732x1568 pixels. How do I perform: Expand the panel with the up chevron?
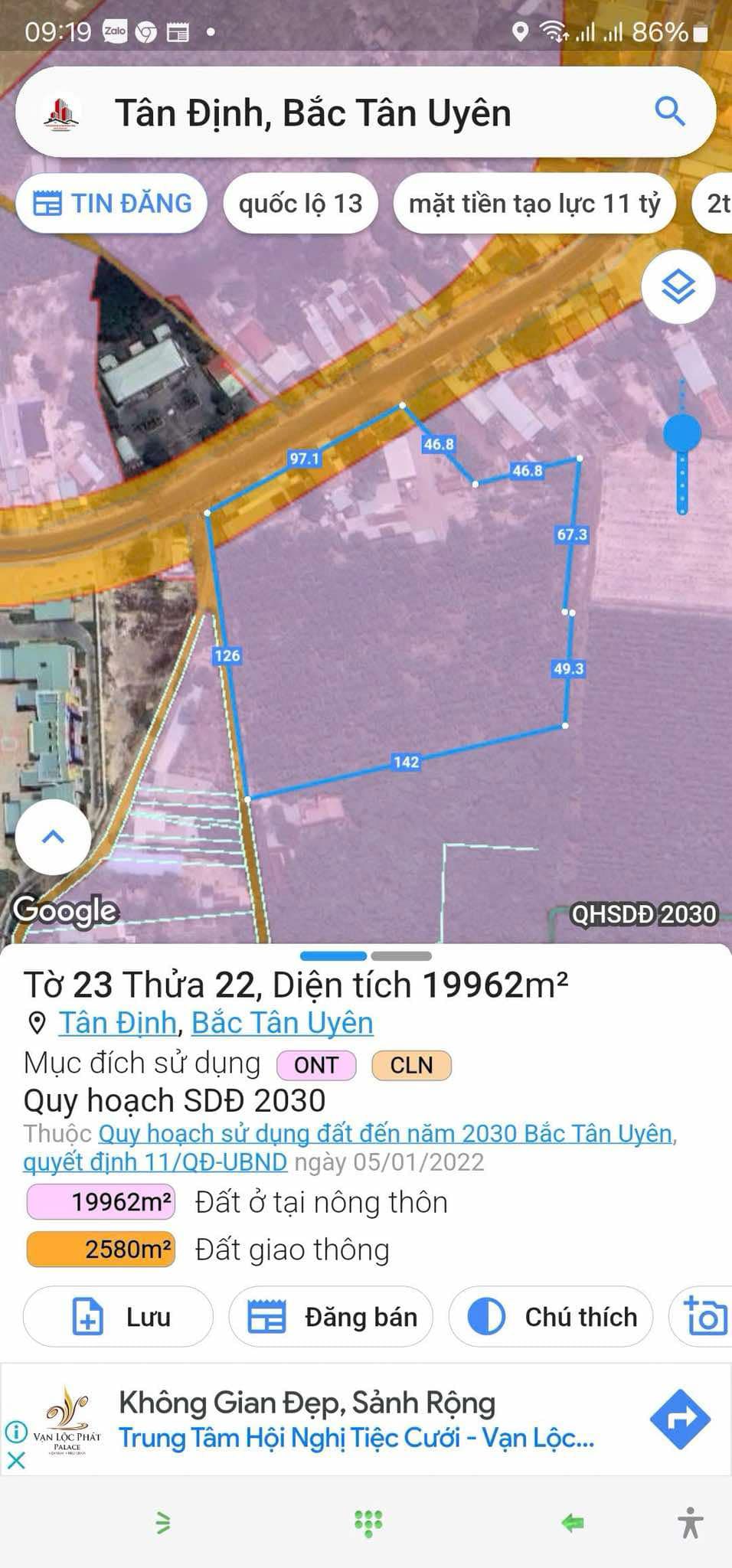(x=53, y=837)
